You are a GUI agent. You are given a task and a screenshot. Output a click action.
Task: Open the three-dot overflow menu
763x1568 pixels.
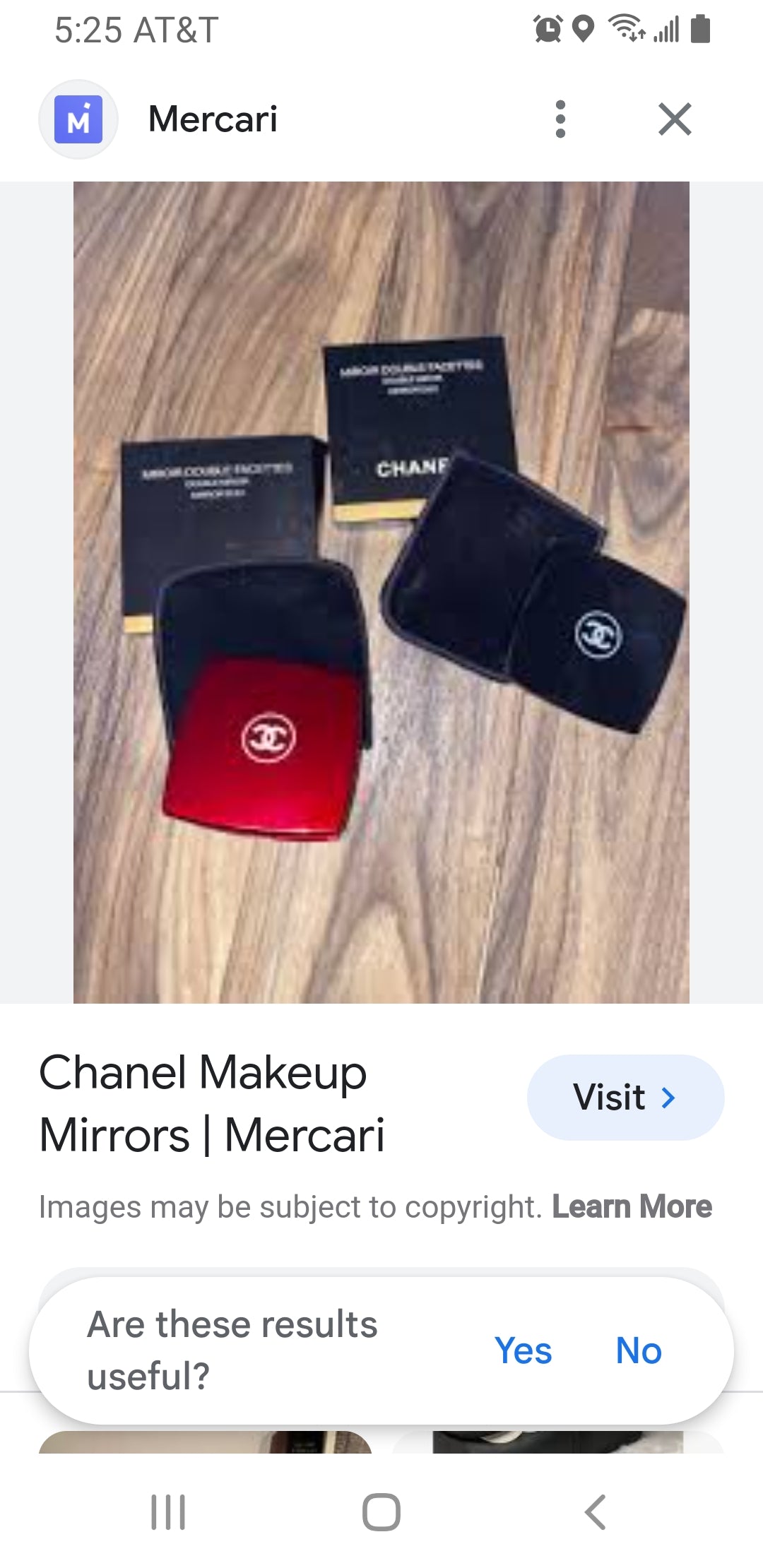click(x=560, y=118)
